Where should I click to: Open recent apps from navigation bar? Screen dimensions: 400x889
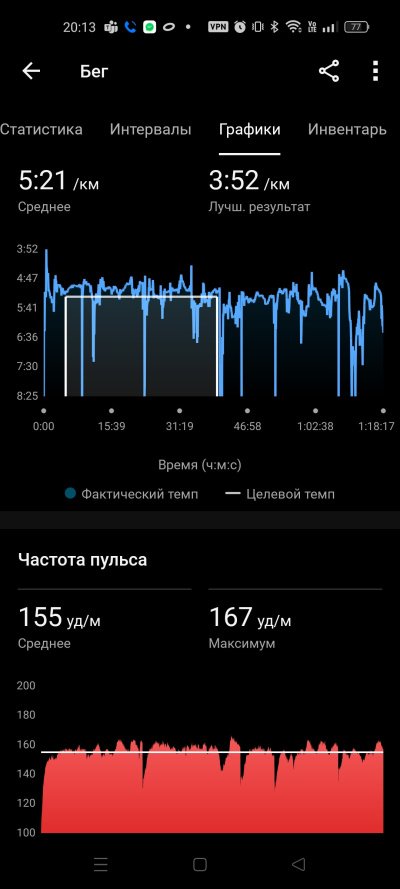point(100,864)
